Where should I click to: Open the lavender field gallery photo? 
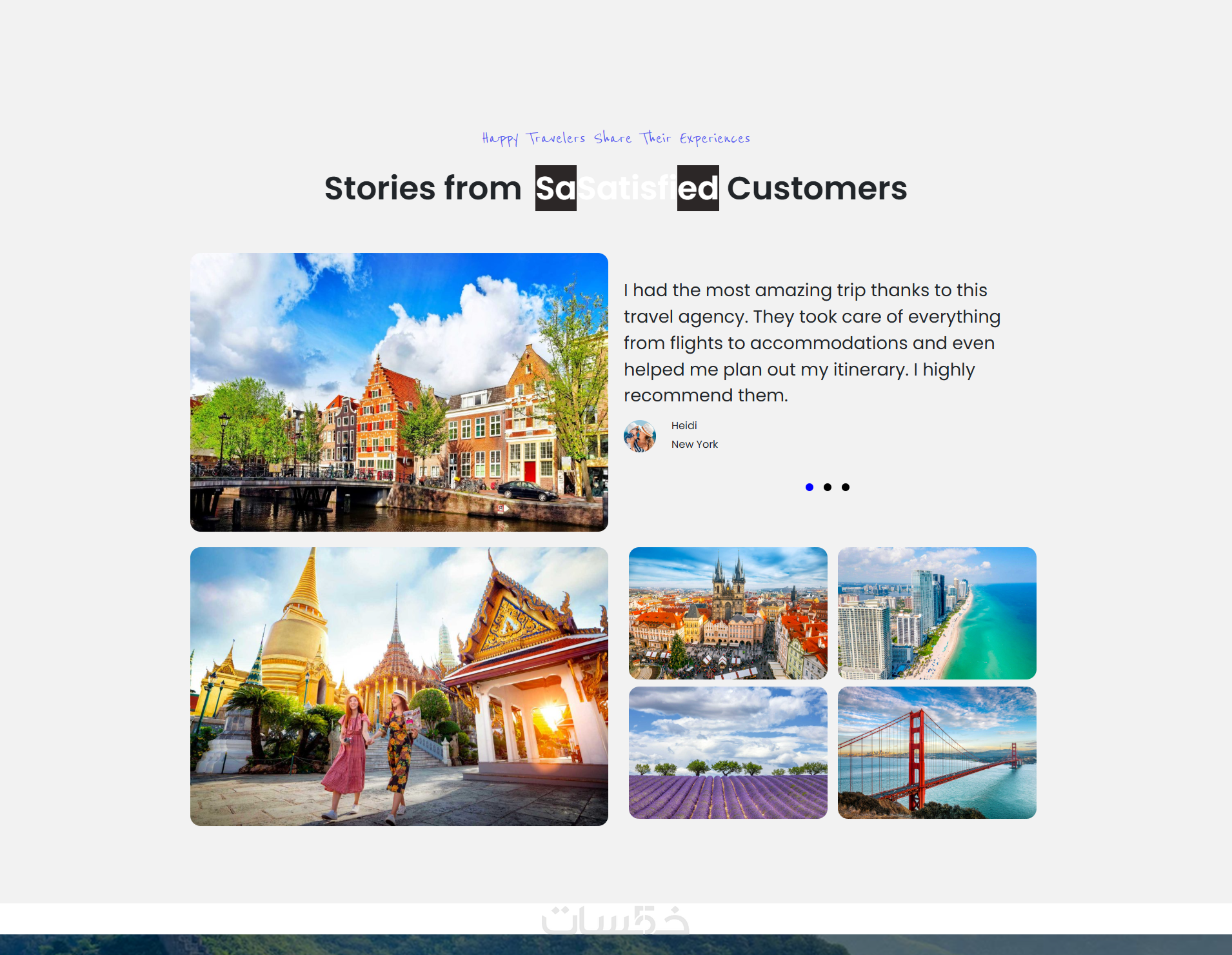tap(728, 752)
